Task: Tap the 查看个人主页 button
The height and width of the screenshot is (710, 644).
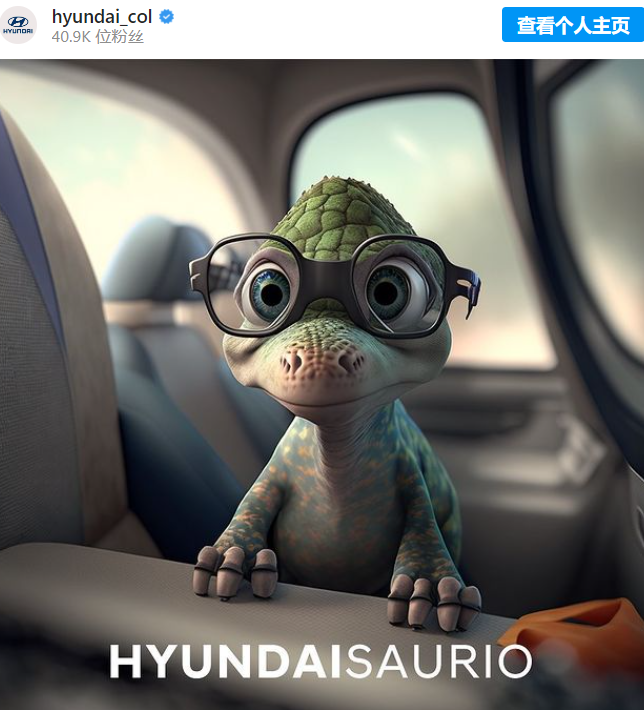Action: tap(572, 26)
